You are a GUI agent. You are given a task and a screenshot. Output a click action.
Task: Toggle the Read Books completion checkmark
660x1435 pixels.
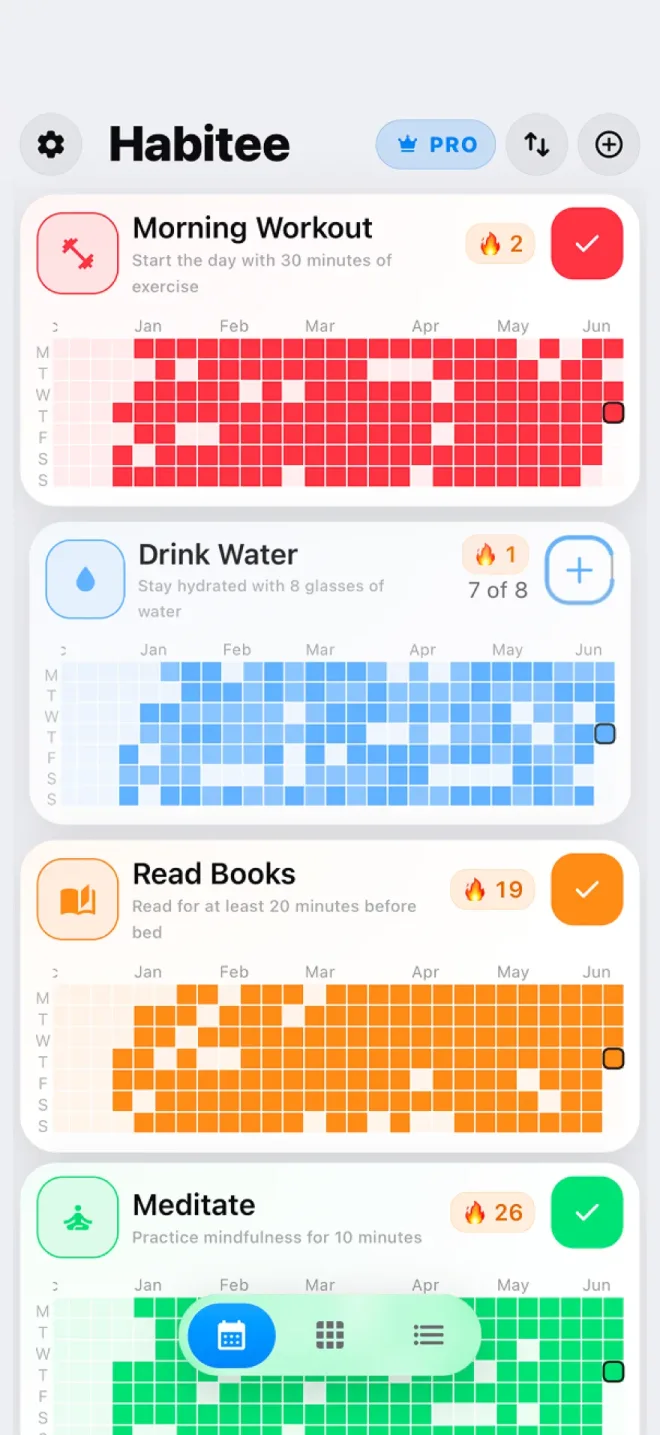pos(587,889)
